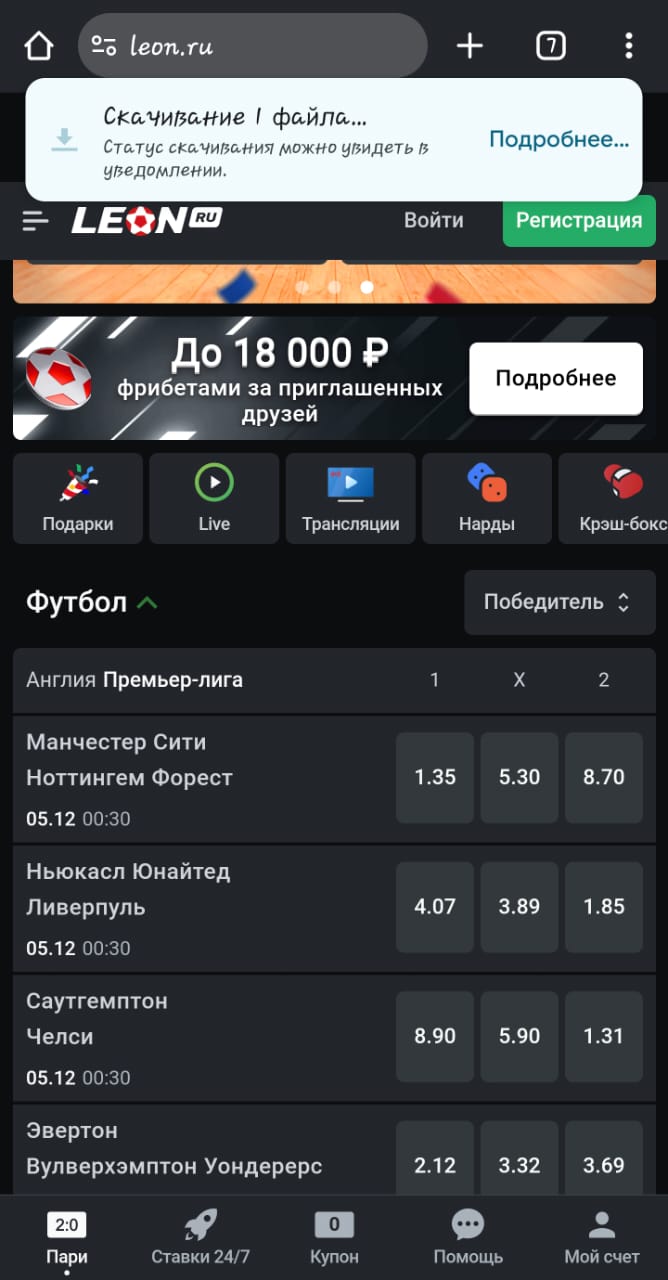Select 1.35 odds for Манчестер Сити win
668x1280 pixels.
(x=435, y=778)
